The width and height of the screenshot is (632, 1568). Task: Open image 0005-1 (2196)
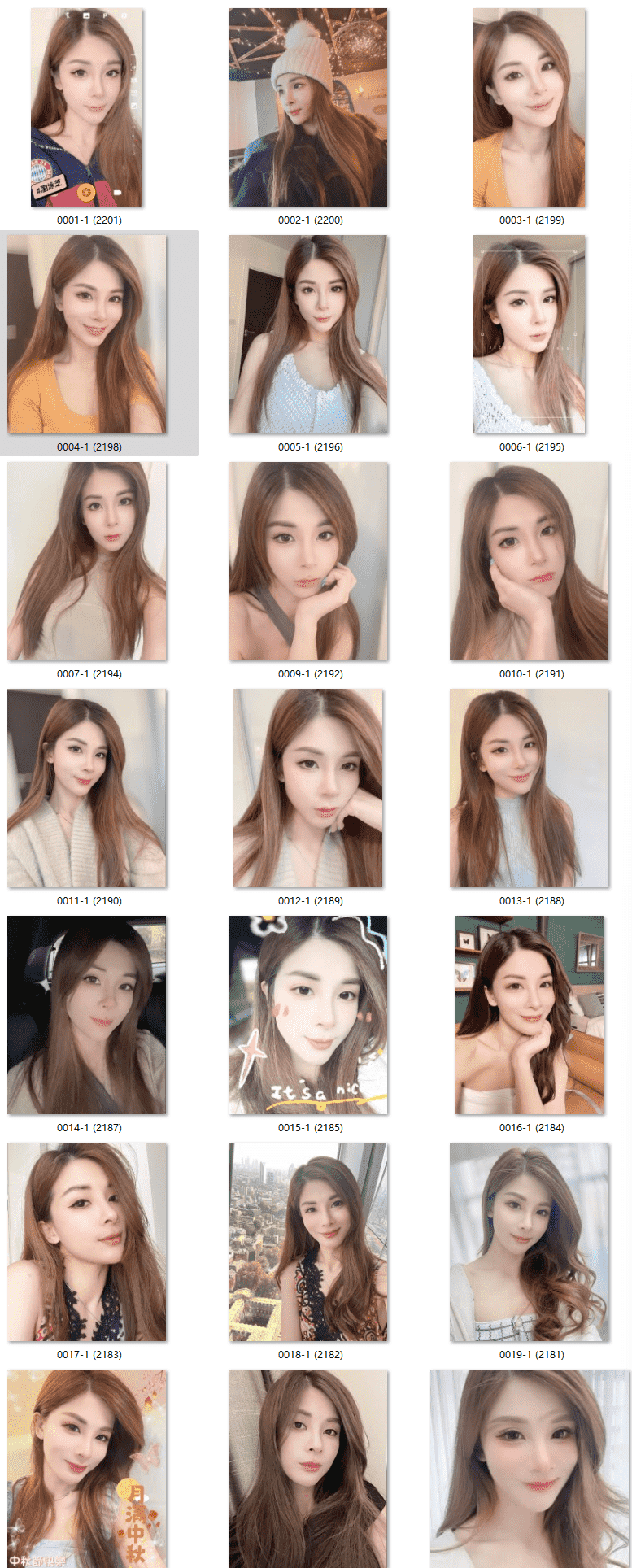(x=308, y=334)
